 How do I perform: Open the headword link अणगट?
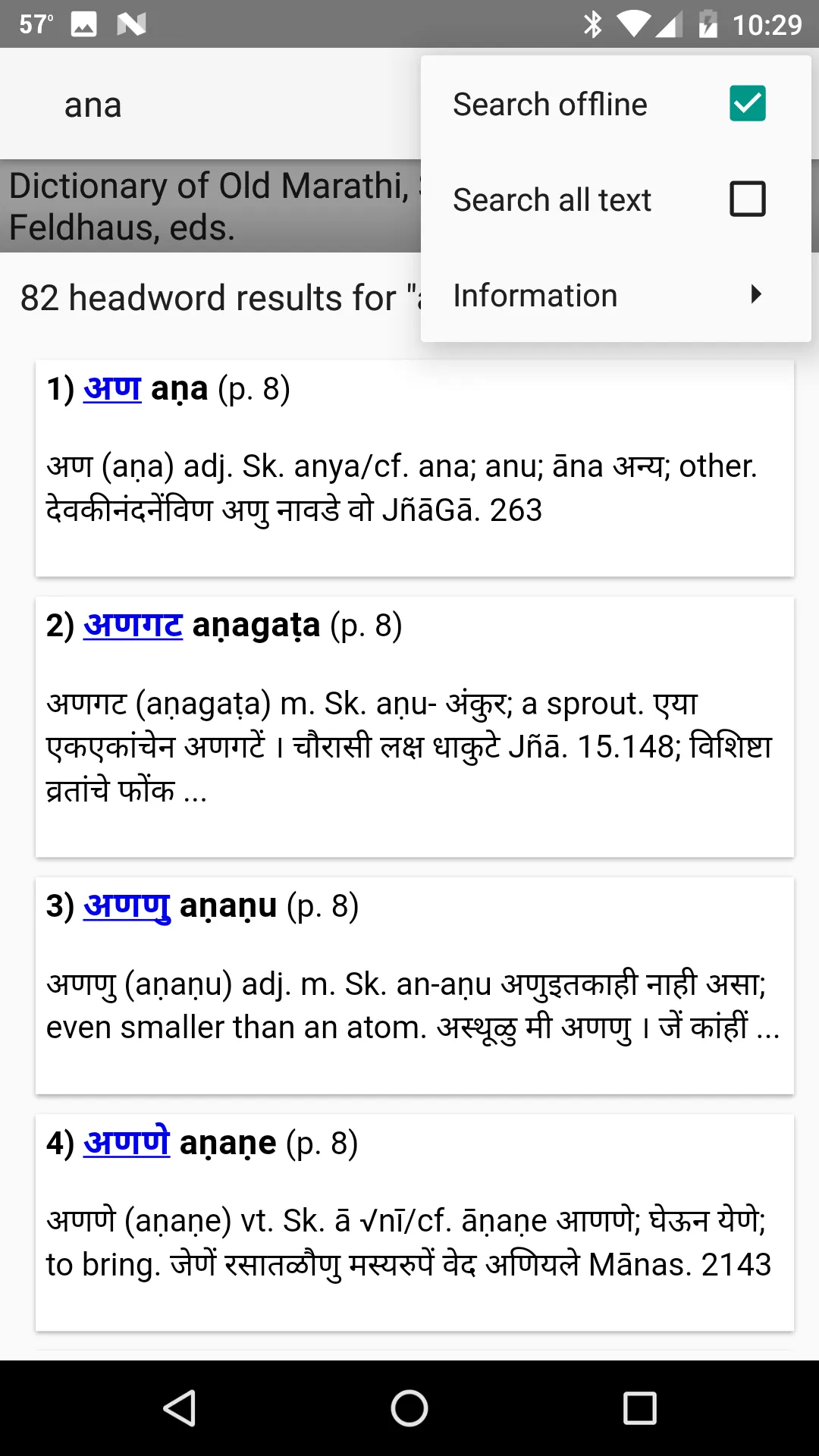click(x=133, y=625)
